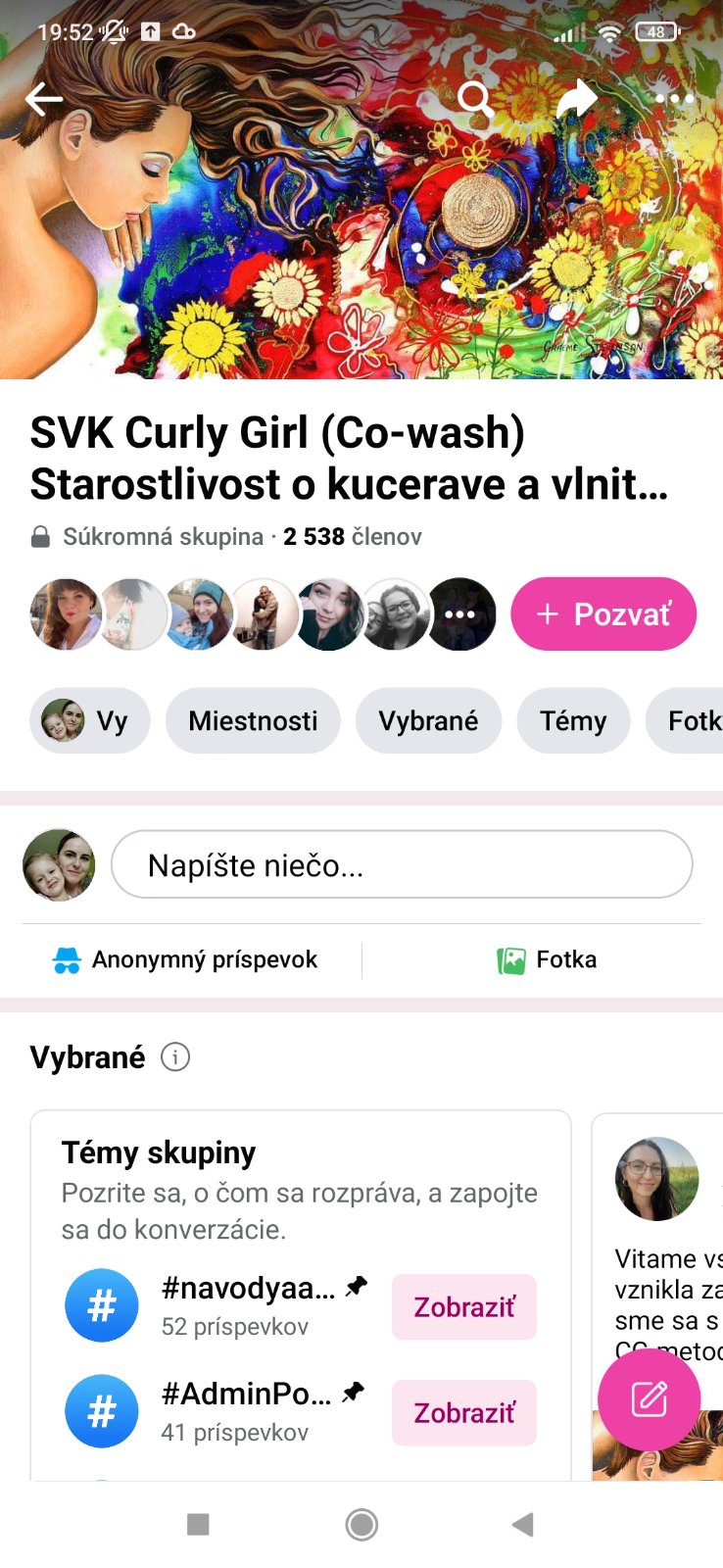Tap Zobraziť for the #AdminPo topic
The image size is (723, 1568).
[x=464, y=1413]
